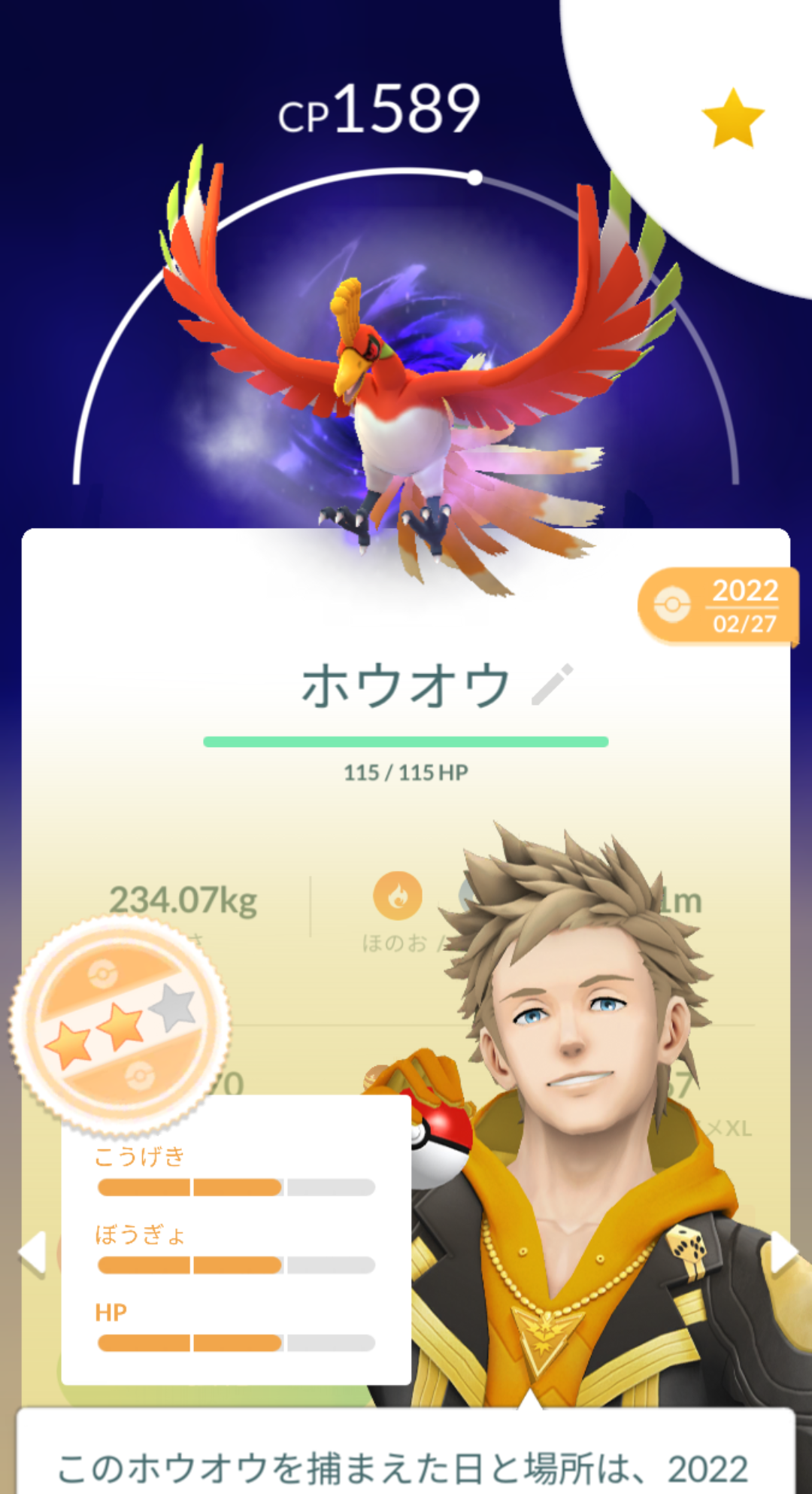Open the 2022 02/27 catch date tag
The width and height of the screenshot is (812, 1494).
[x=718, y=606]
